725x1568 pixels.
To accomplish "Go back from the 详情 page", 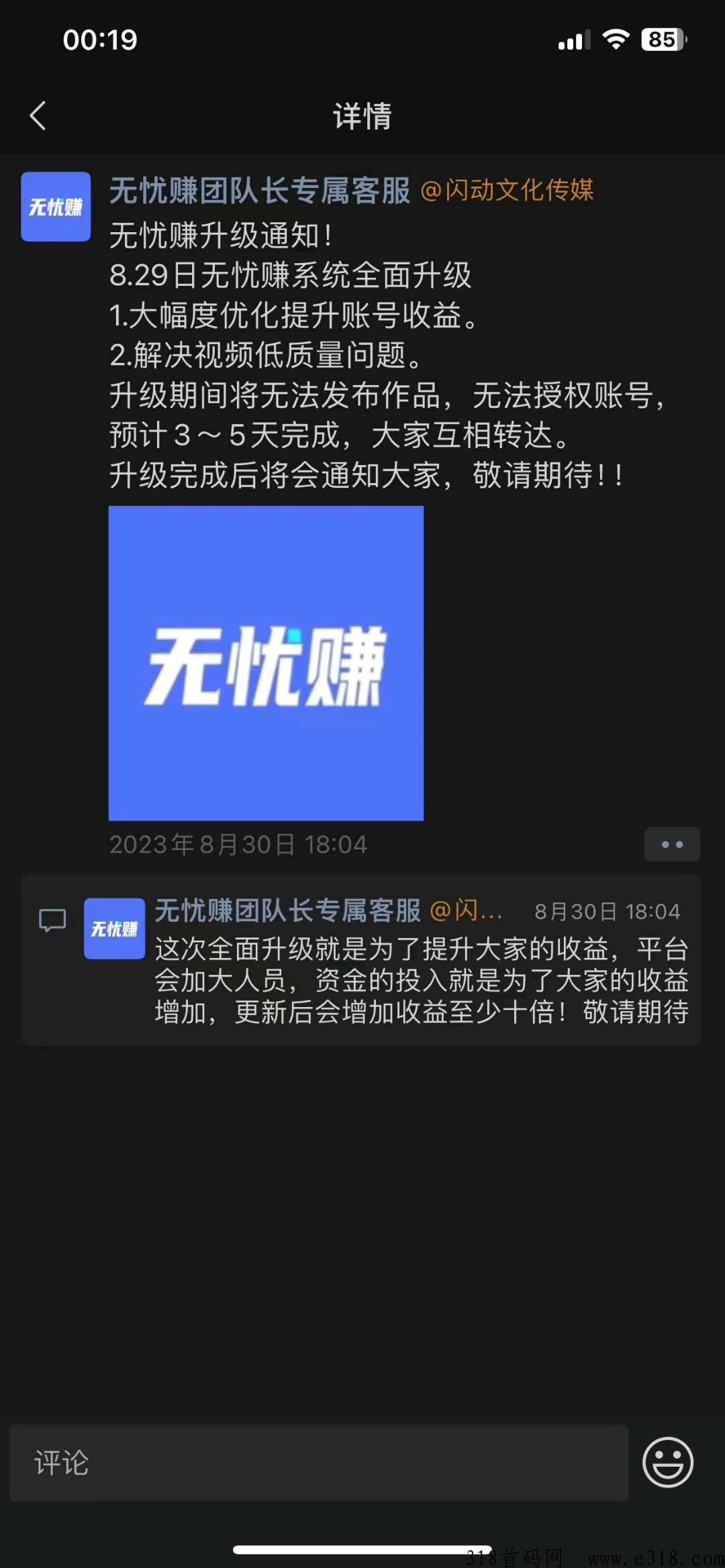I will click(x=38, y=116).
